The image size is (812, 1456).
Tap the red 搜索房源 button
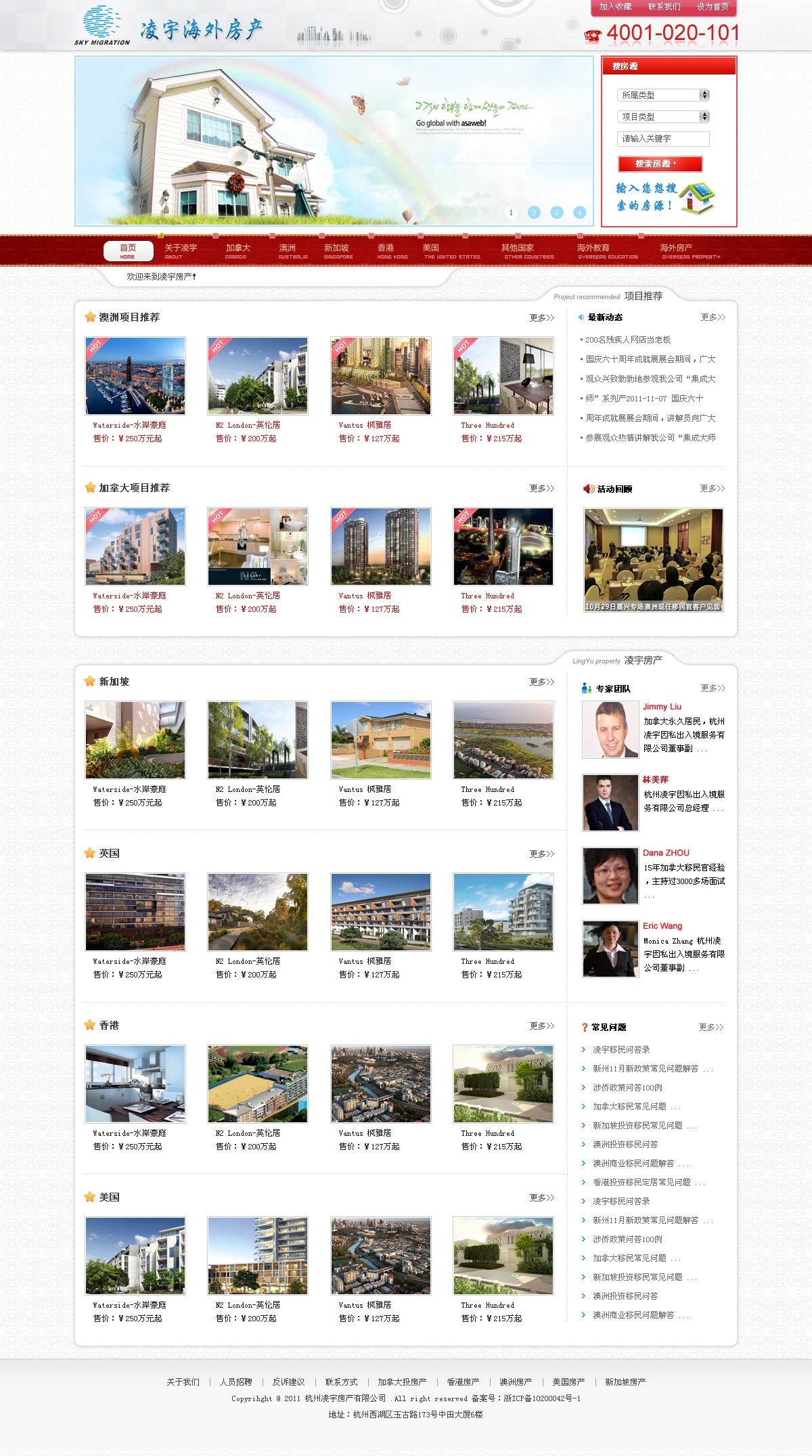[660, 164]
